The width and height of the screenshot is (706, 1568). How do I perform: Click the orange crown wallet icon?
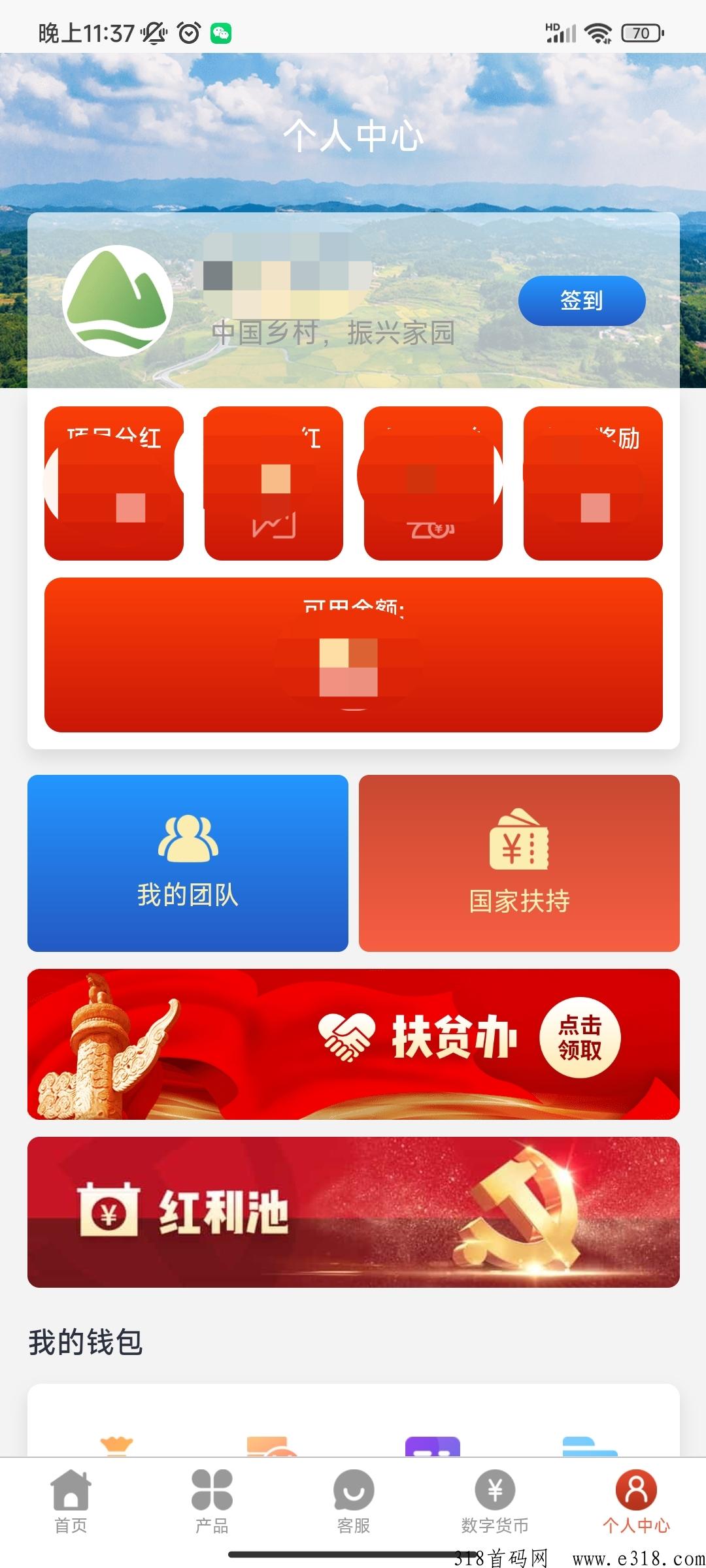click(x=116, y=1445)
